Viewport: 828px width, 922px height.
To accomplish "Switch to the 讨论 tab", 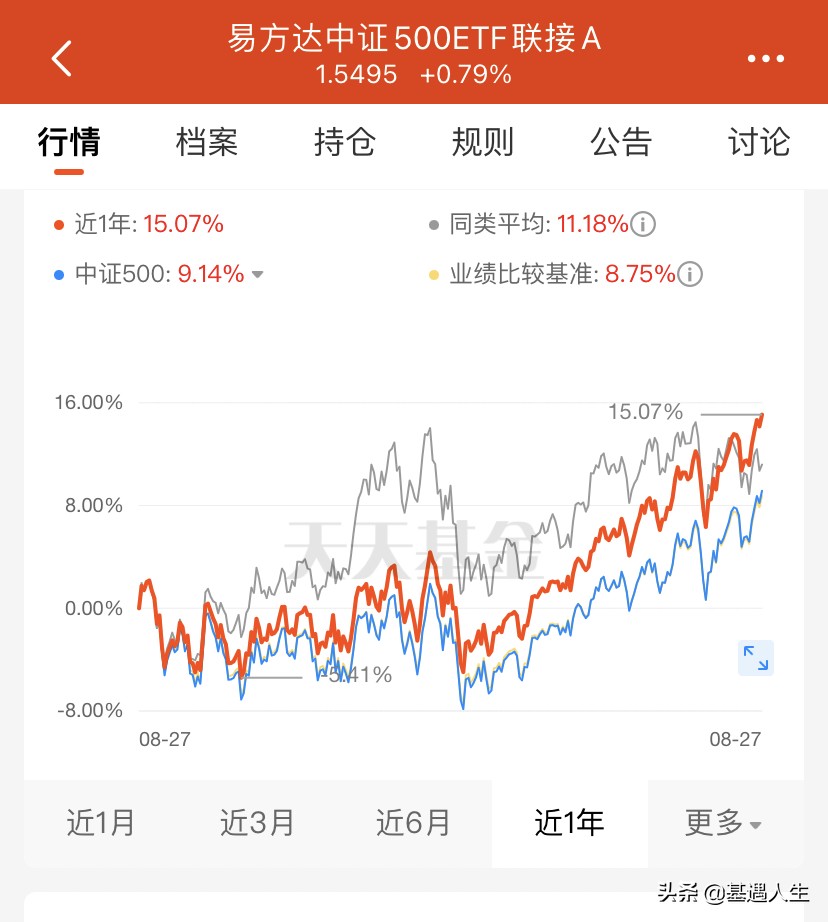I will [758, 142].
